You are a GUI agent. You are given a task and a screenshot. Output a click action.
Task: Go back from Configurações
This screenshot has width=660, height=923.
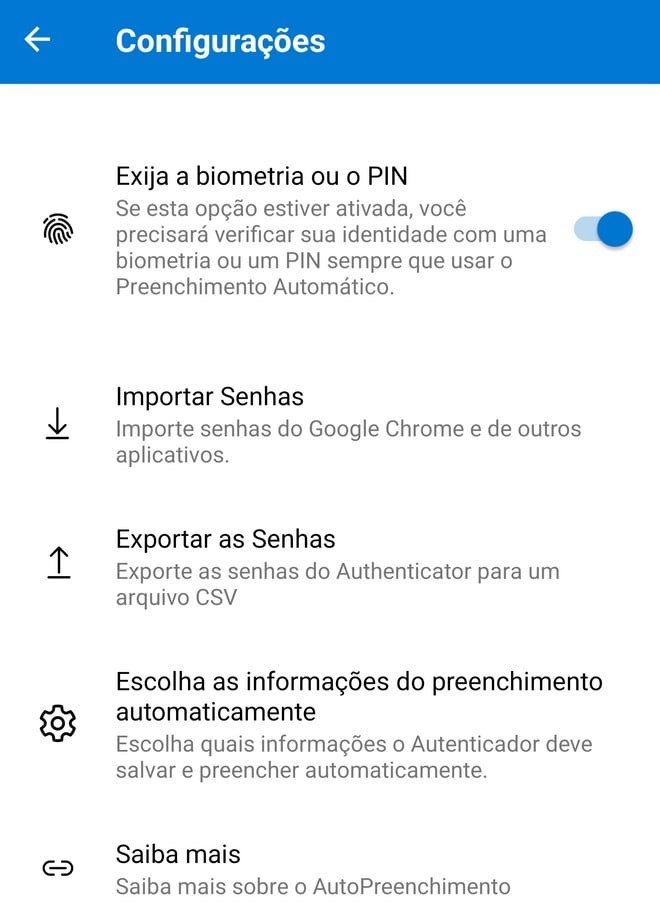tap(37, 41)
